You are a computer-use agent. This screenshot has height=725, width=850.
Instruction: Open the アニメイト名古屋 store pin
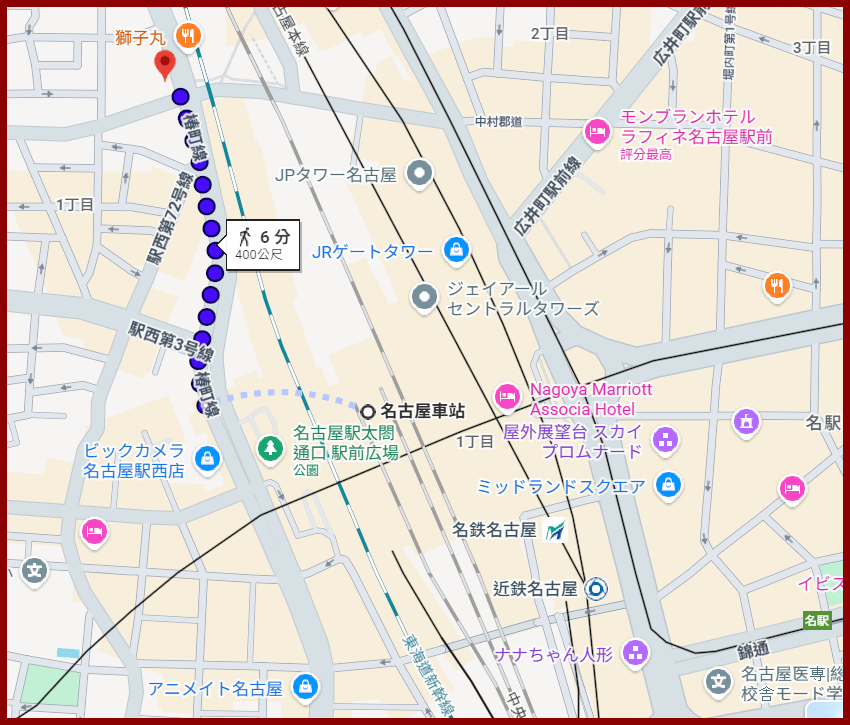304,687
